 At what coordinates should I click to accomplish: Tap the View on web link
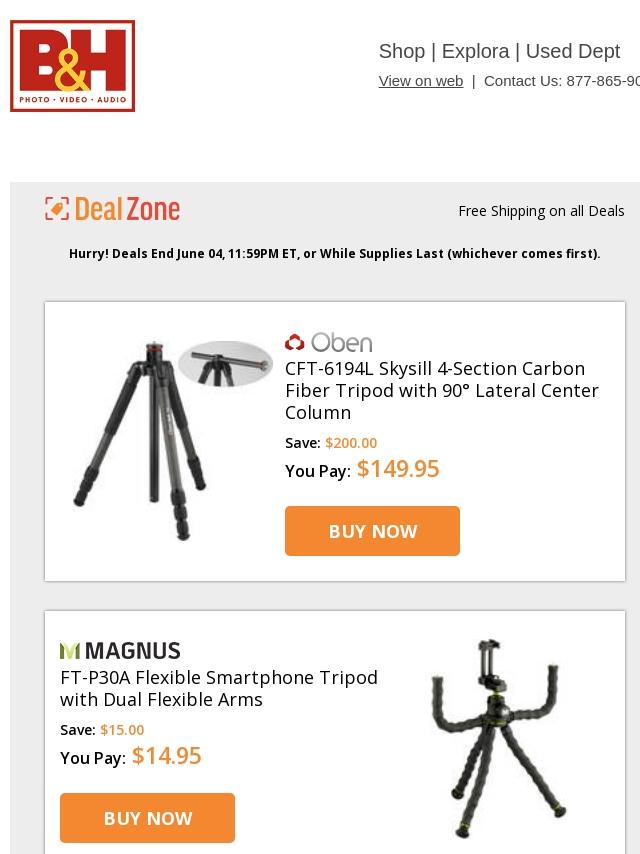click(420, 81)
